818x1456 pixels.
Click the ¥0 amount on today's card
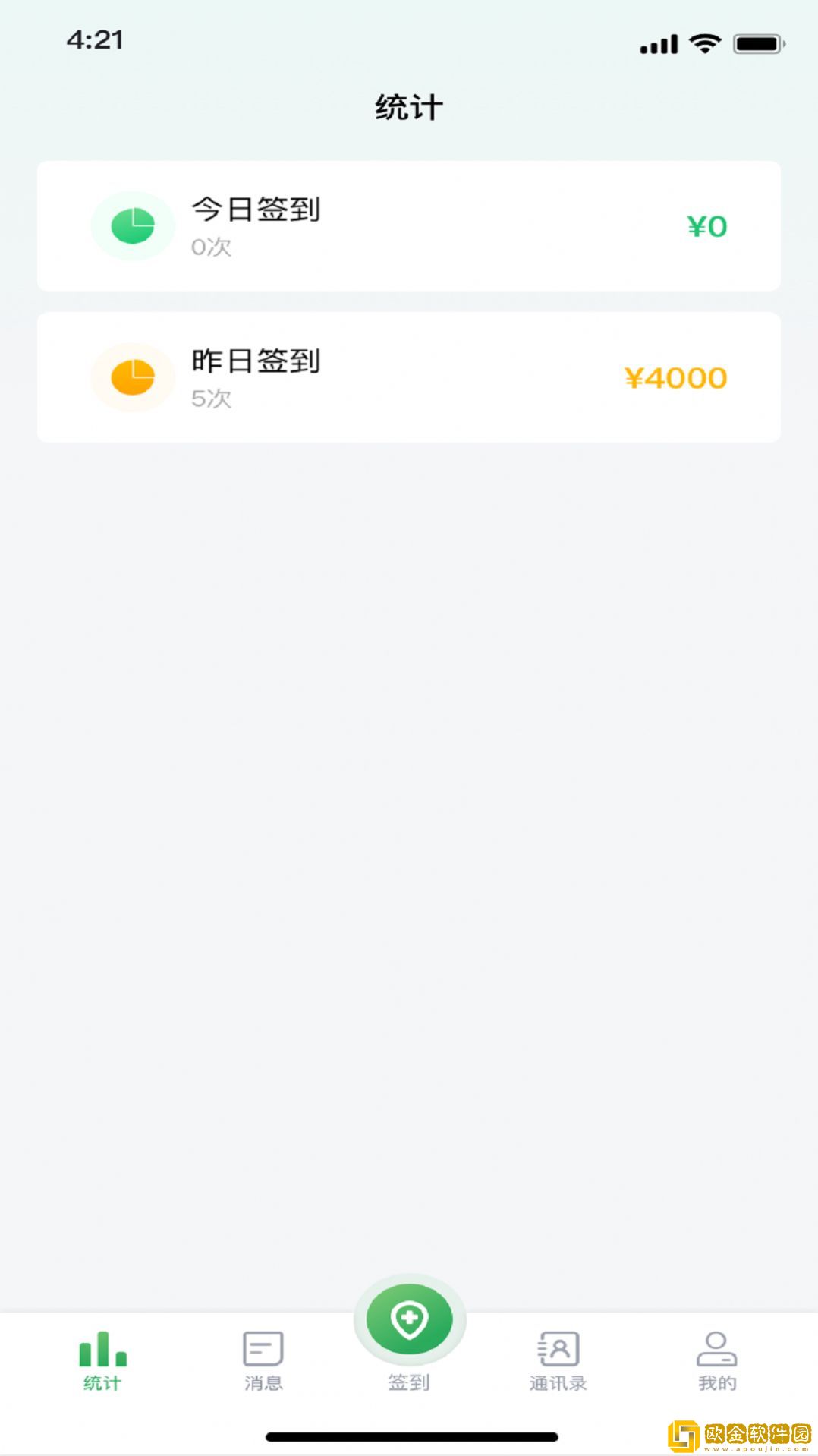706,225
